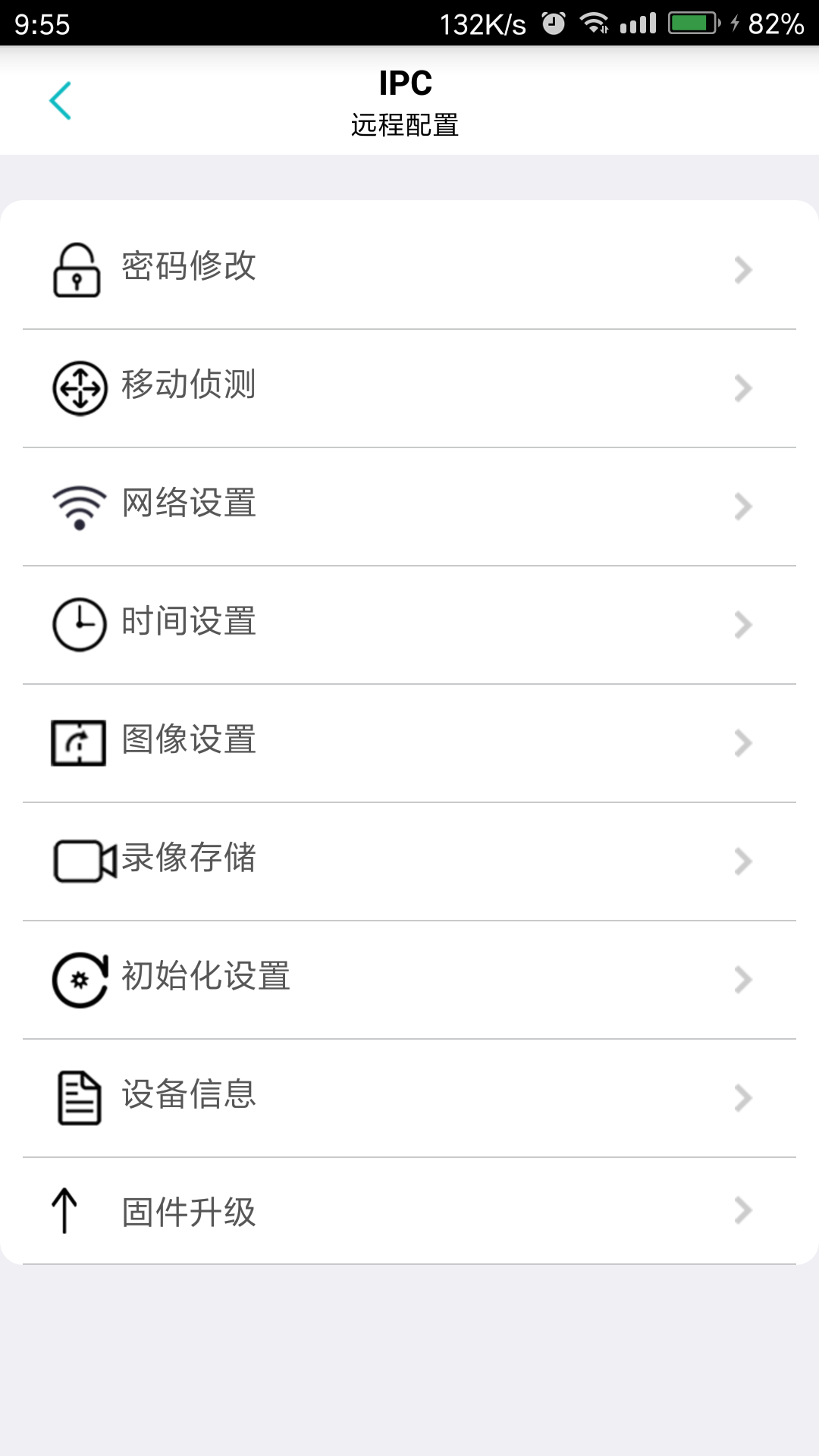Viewport: 819px width, 1456px height.
Task: Open 网络设置 network settings
Action: [409, 507]
